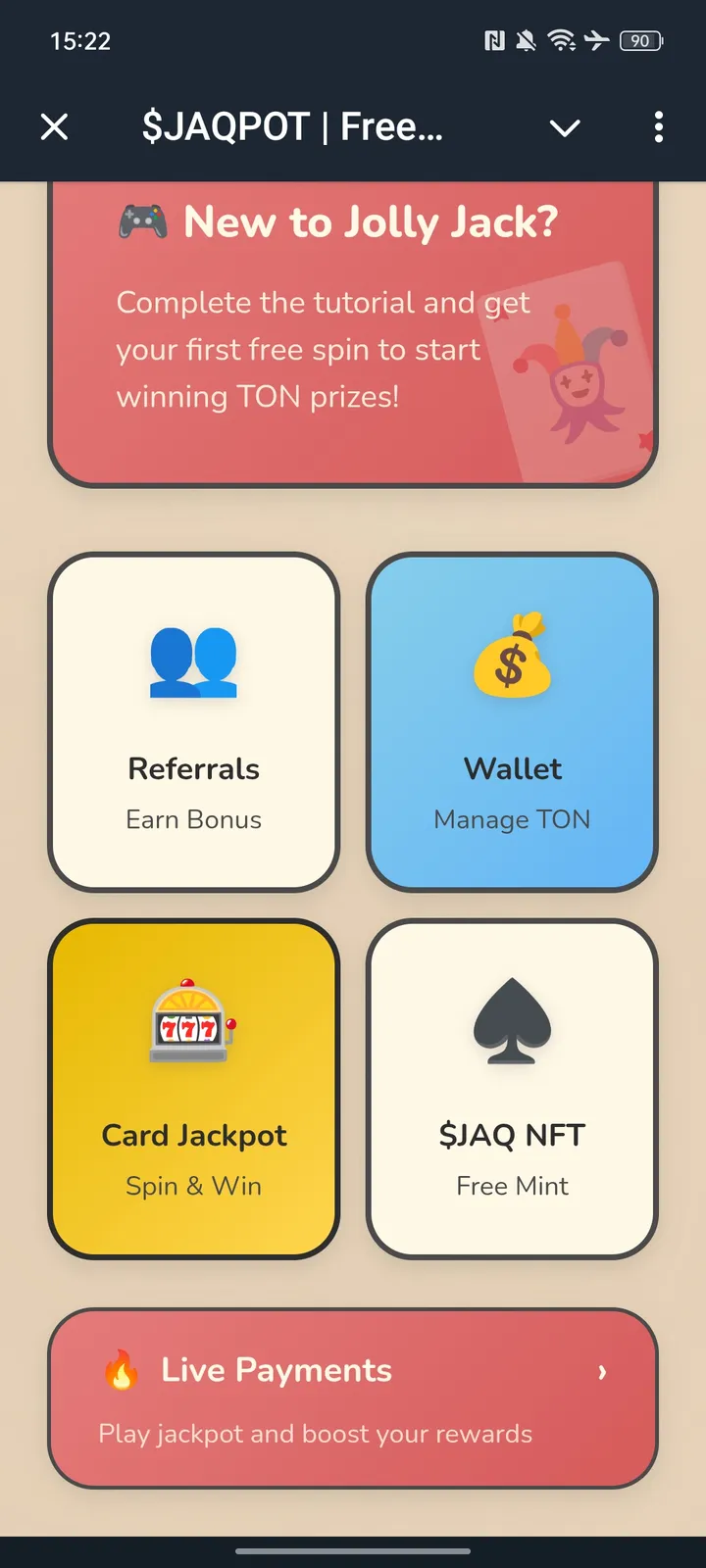This screenshot has height=1568, width=706.
Task: Tap the jester card graphic in the red banner
Action: [x=569, y=372]
